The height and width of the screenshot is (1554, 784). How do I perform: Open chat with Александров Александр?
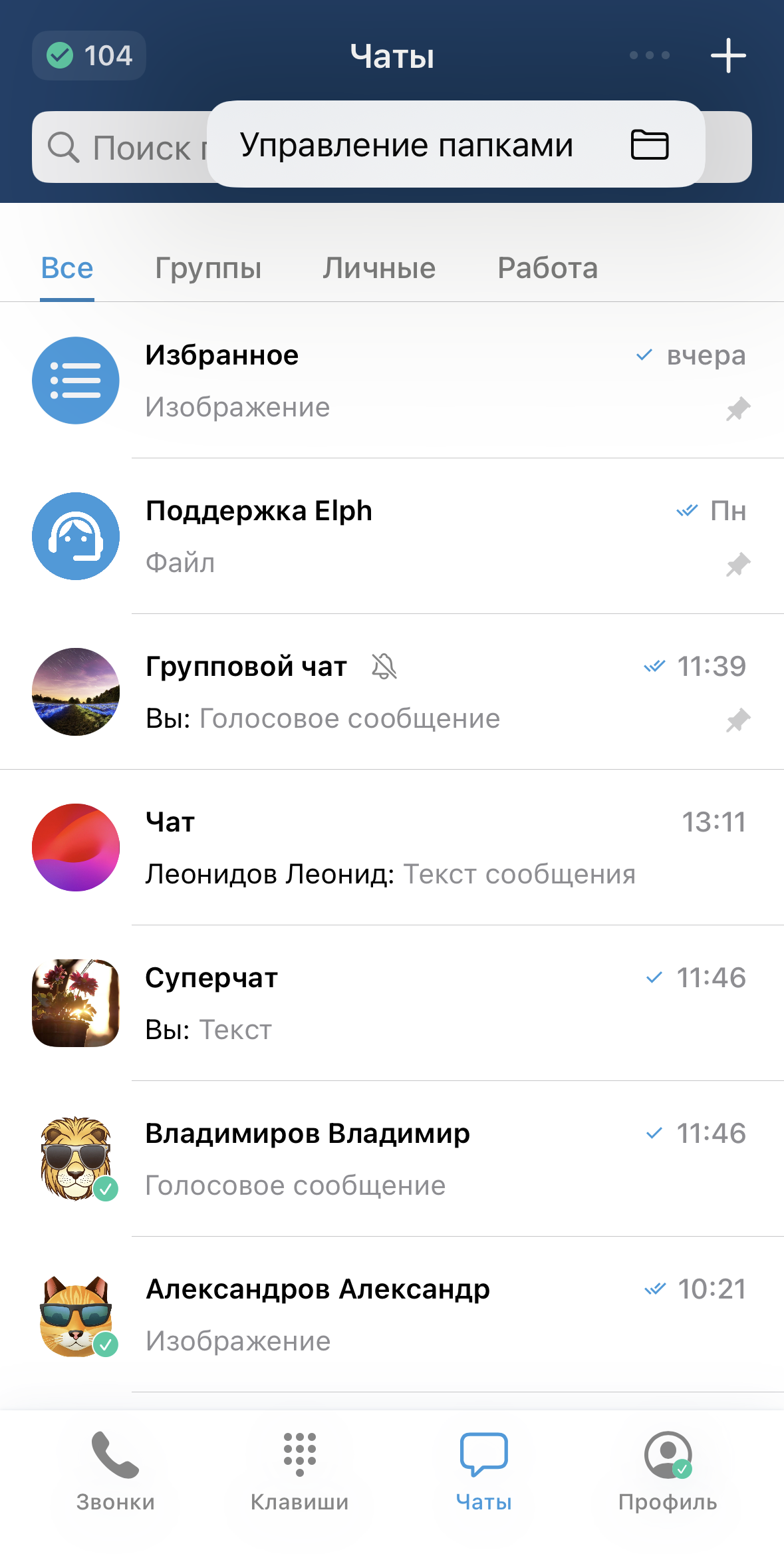[x=399, y=1315]
